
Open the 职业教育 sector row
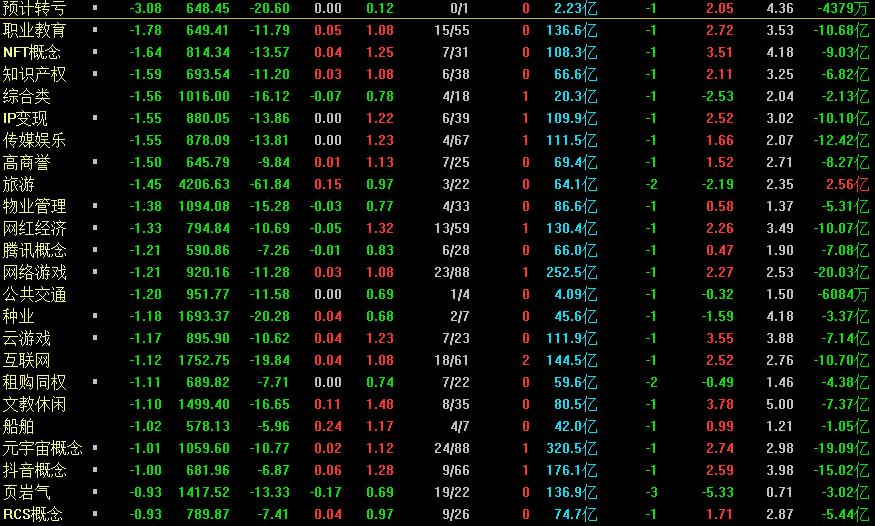click(x=35, y=30)
